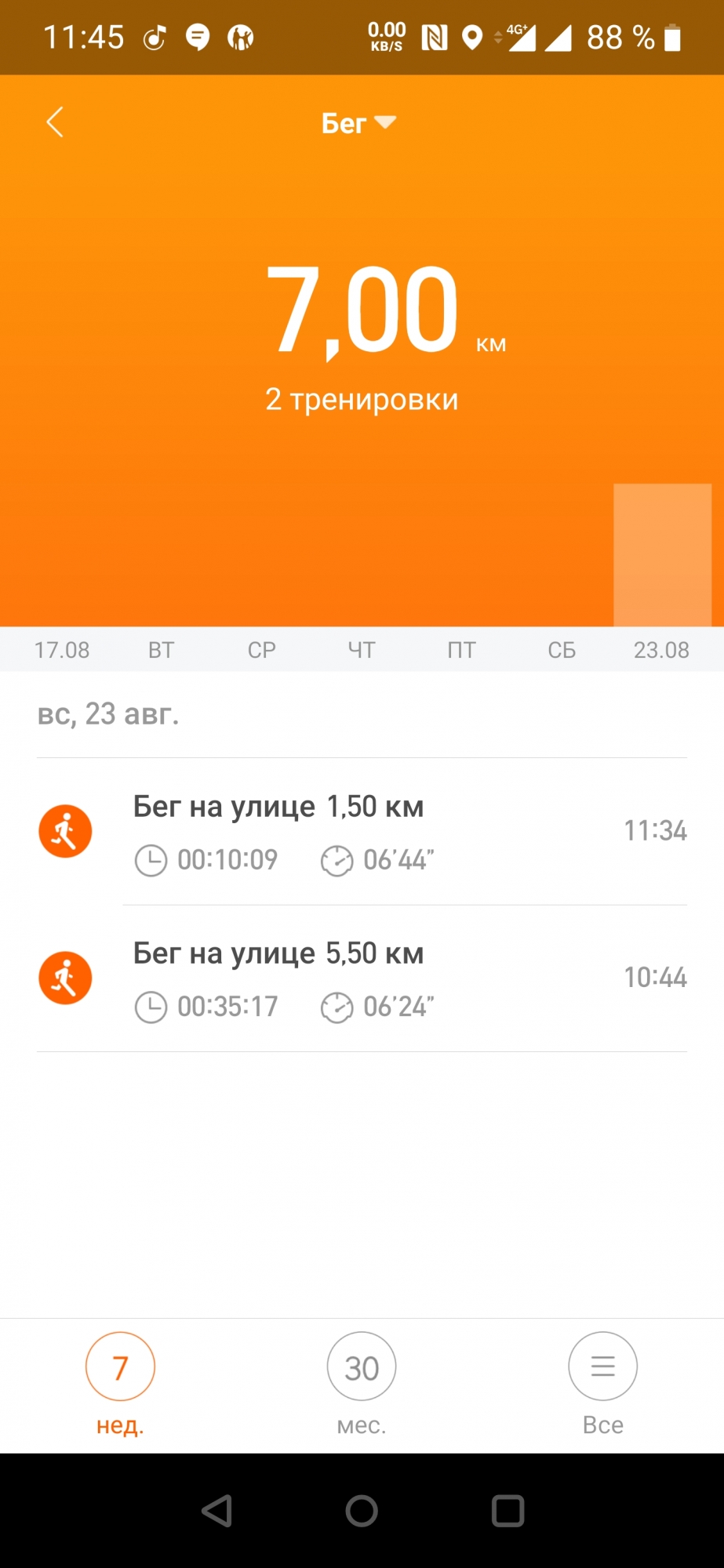This screenshot has width=724, height=1568.
Task: Go back using the top-left arrow
Action: pyautogui.click(x=54, y=122)
